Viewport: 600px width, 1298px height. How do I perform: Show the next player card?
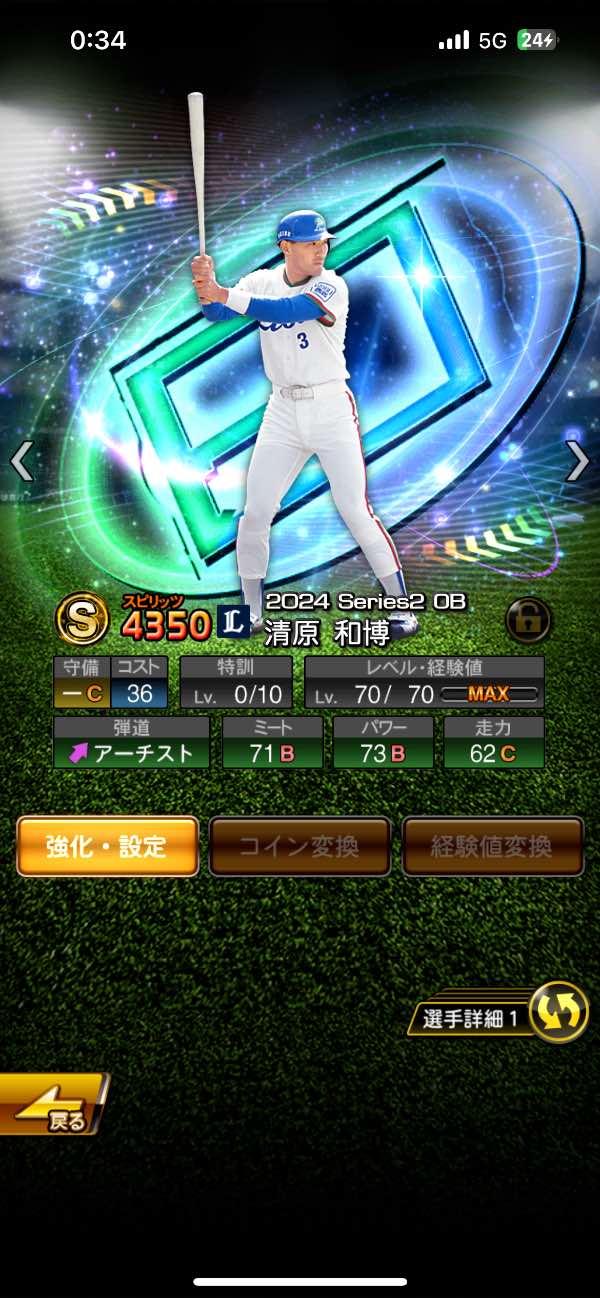(578, 461)
